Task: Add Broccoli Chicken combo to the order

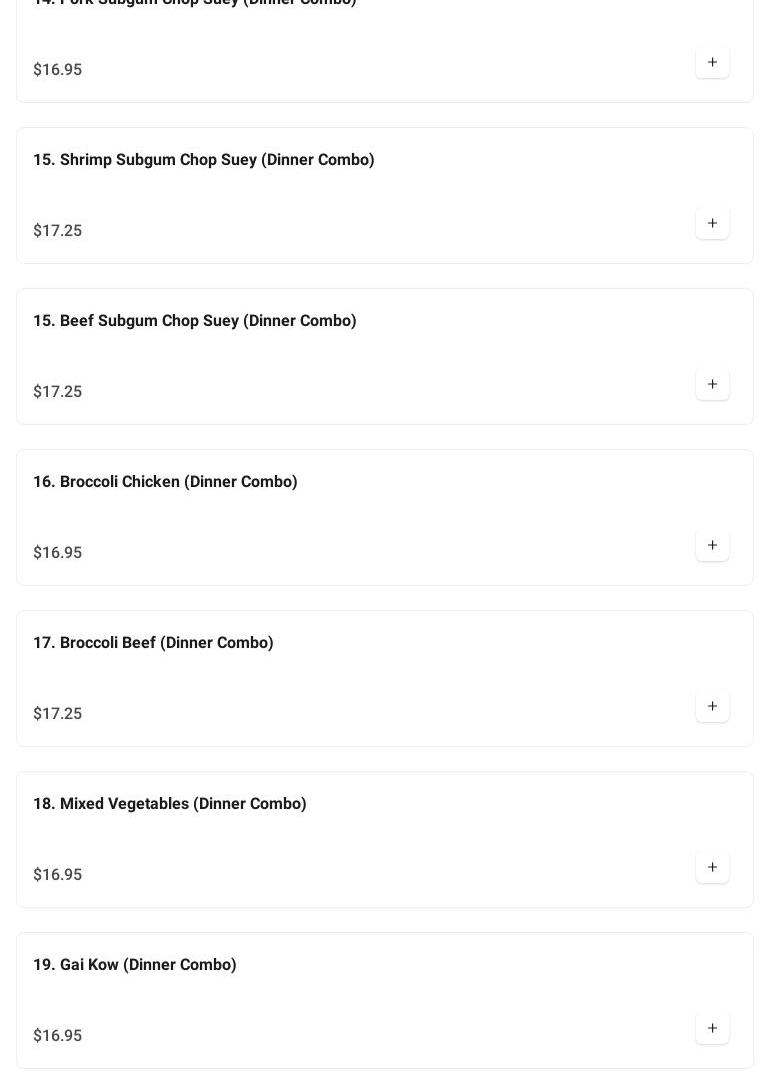Action: coord(712,545)
